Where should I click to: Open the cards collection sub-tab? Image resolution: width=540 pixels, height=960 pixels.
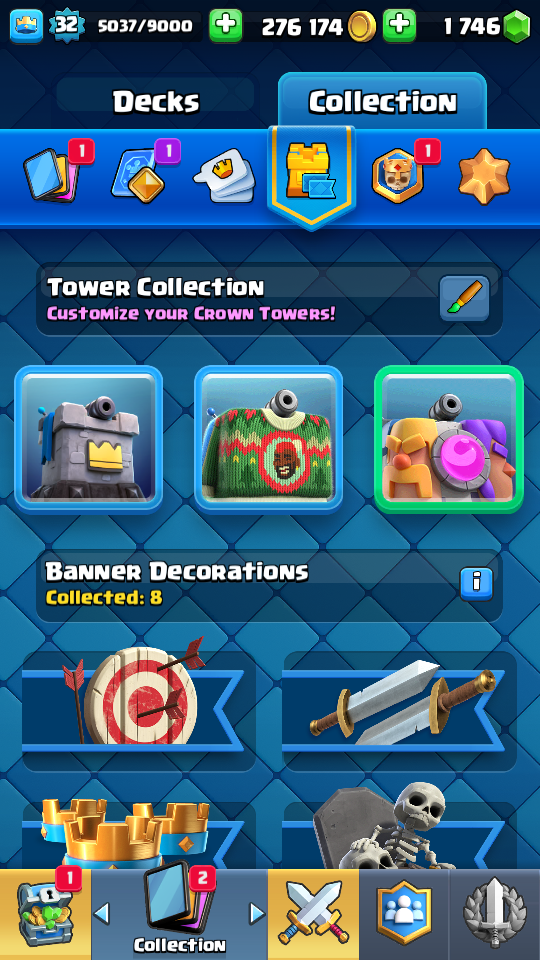[52, 173]
